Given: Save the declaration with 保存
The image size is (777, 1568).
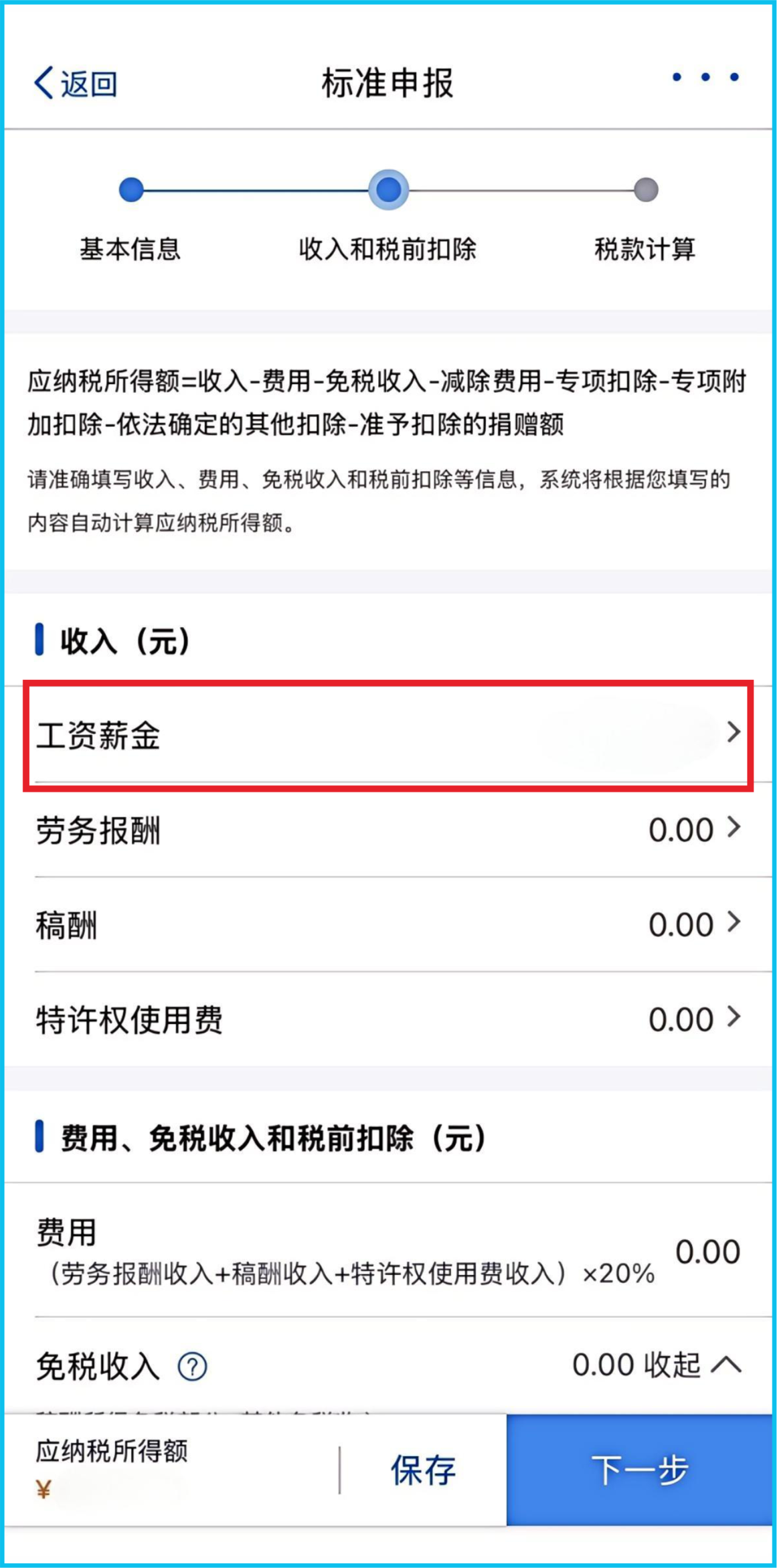Looking at the screenshot, I should click(x=423, y=1470).
